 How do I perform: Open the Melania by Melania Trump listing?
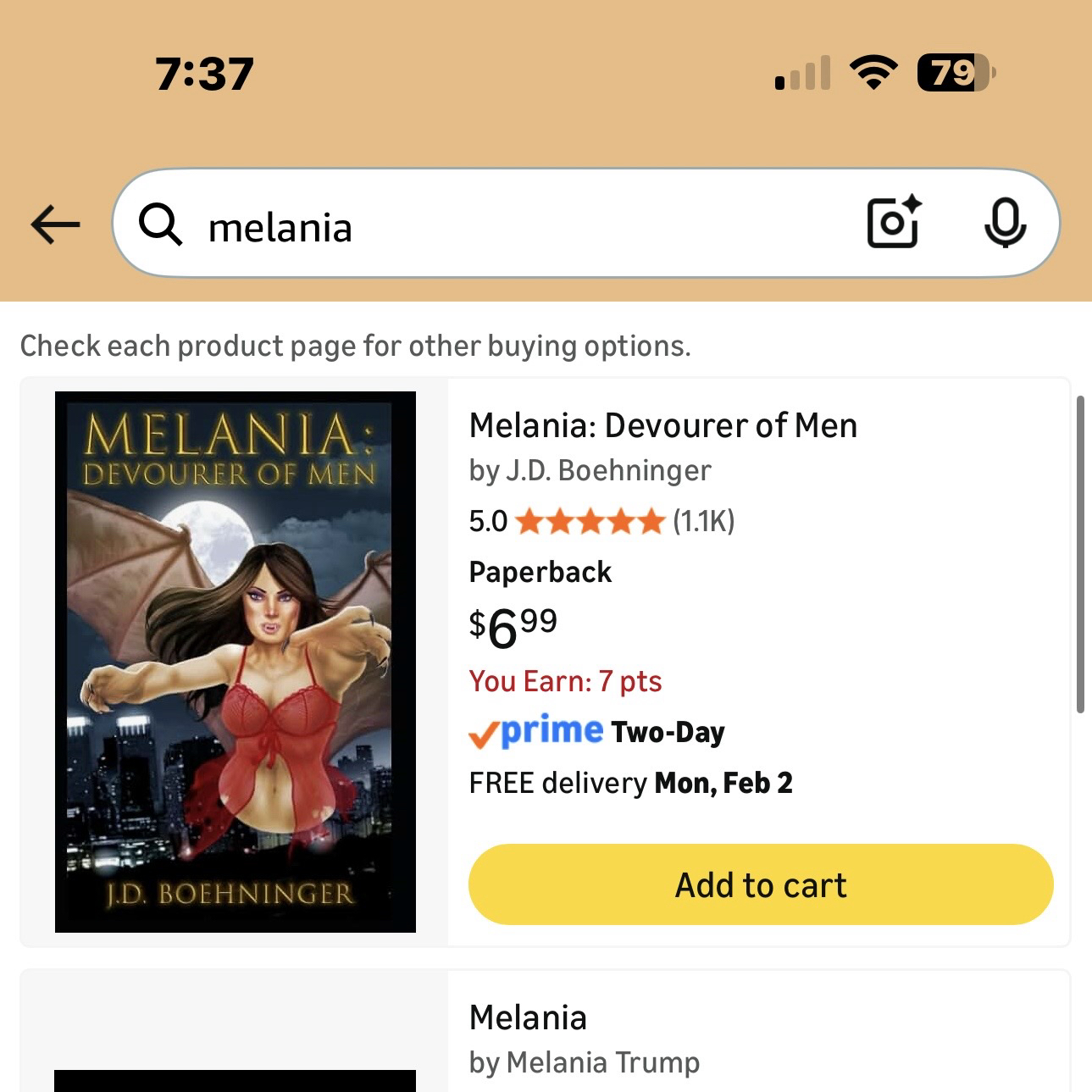pos(528,1017)
